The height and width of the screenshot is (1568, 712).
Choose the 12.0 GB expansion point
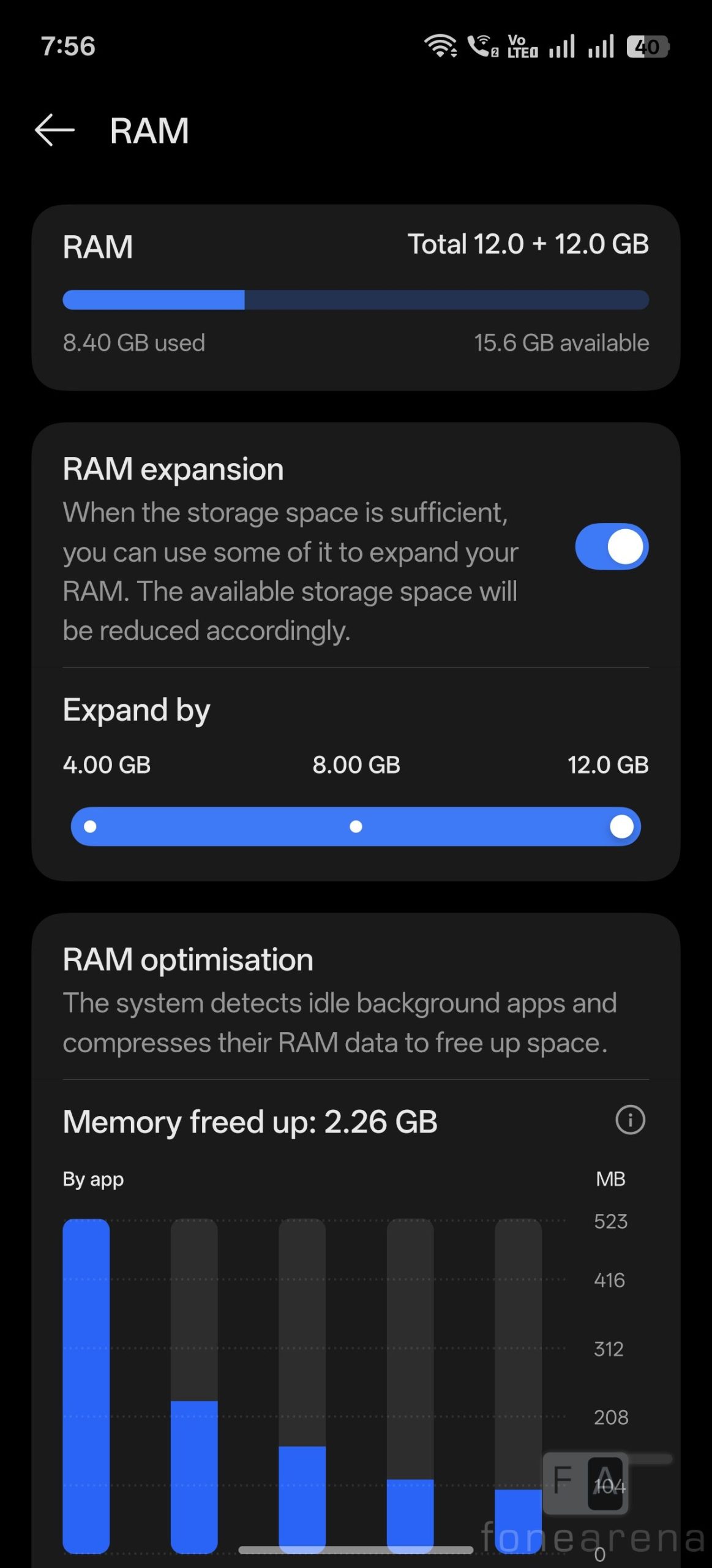pyautogui.click(x=621, y=827)
